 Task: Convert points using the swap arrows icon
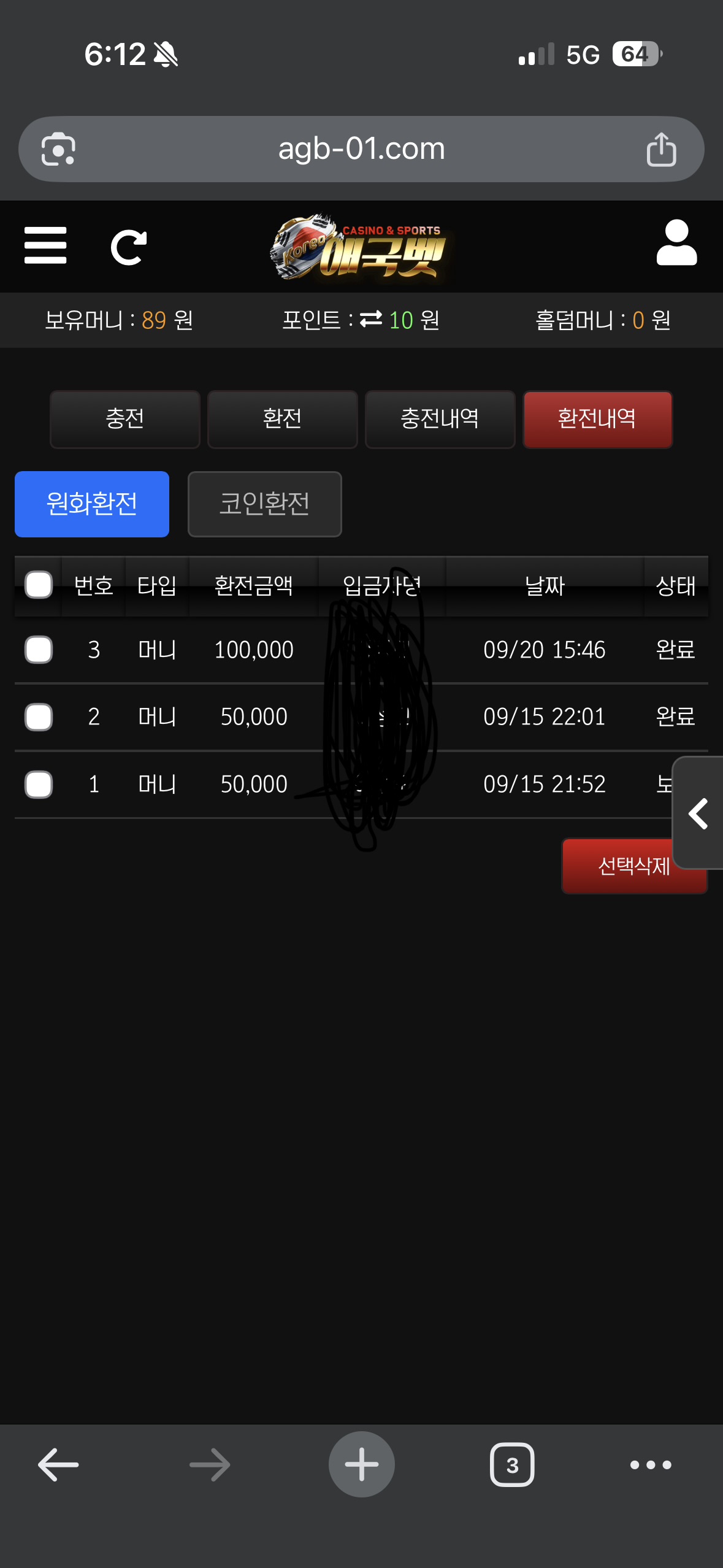click(370, 320)
